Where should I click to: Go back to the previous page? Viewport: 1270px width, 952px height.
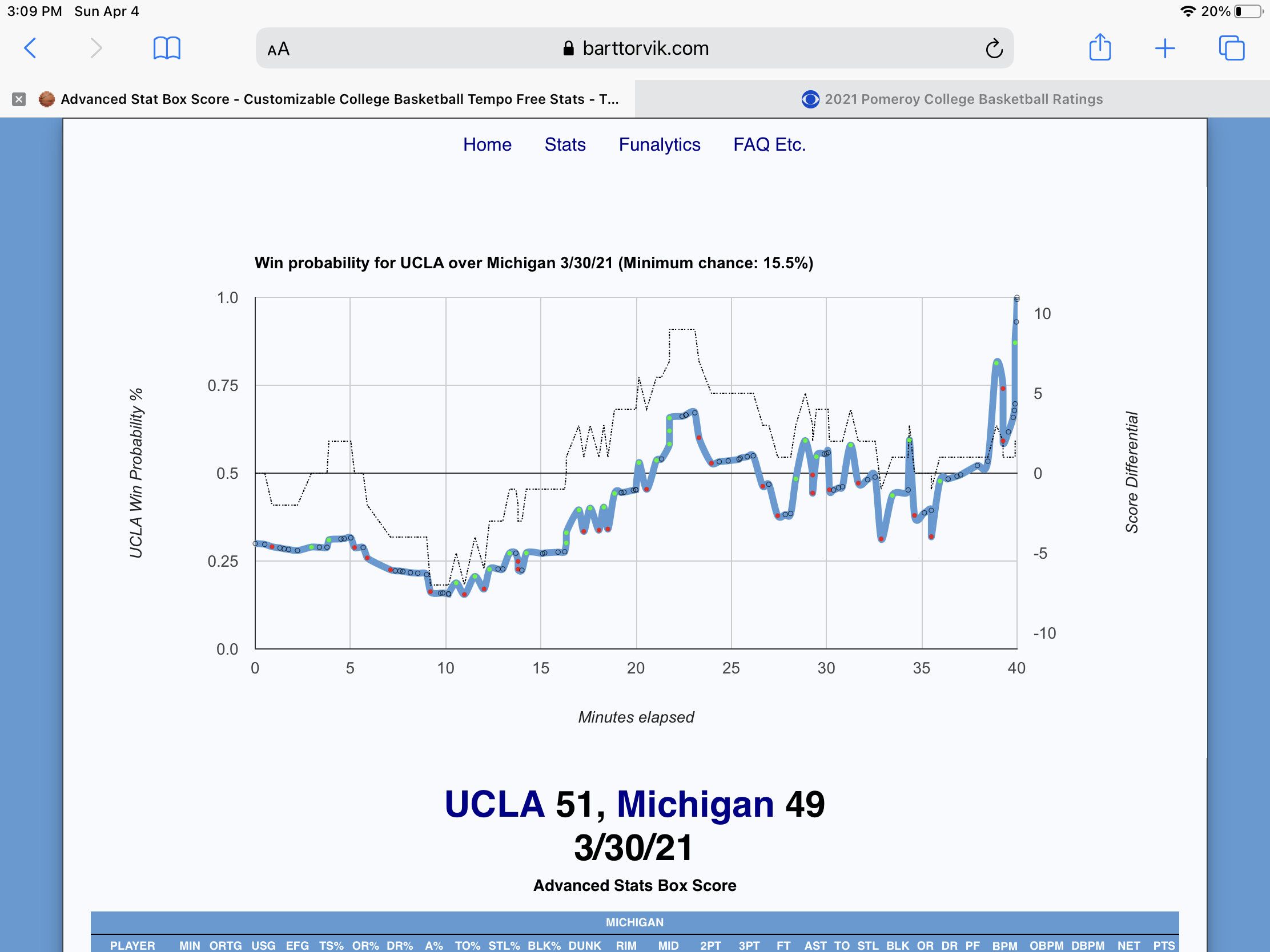tap(30, 48)
